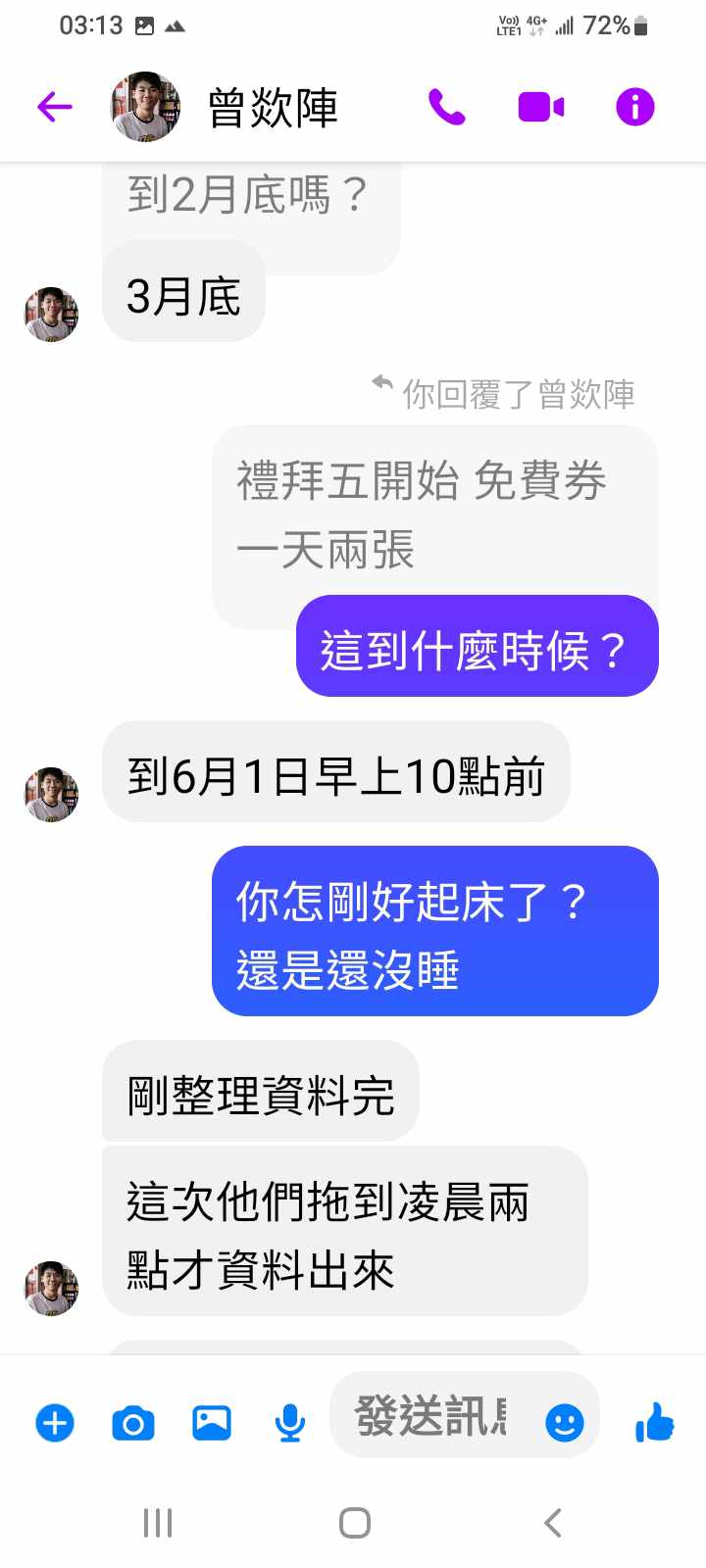The image size is (706, 1568).
Task: Tap the system home button
Action: pyautogui.click(x=354, y=1523)
